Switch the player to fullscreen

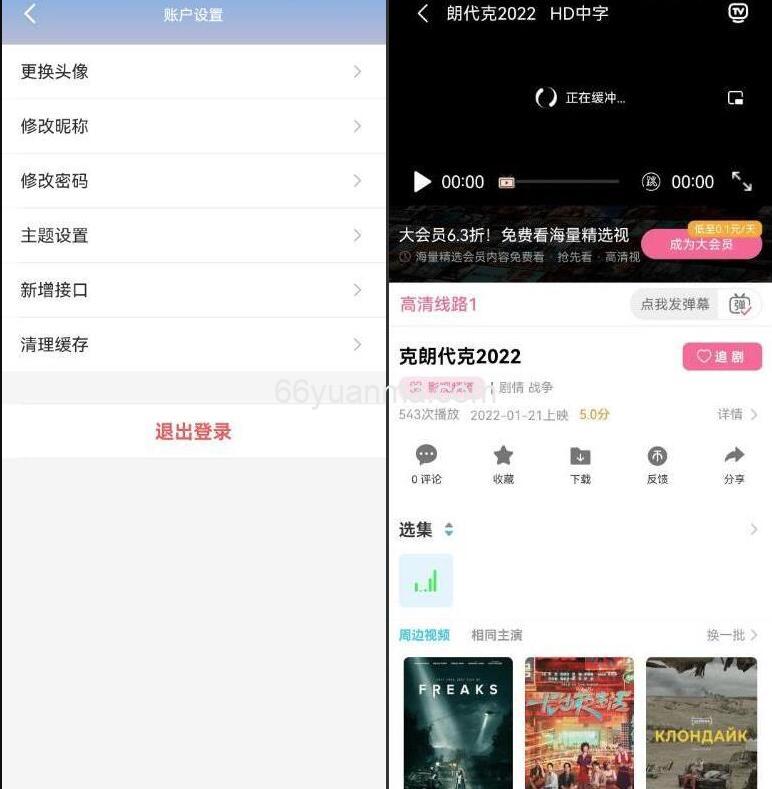[x=743, y=182]
